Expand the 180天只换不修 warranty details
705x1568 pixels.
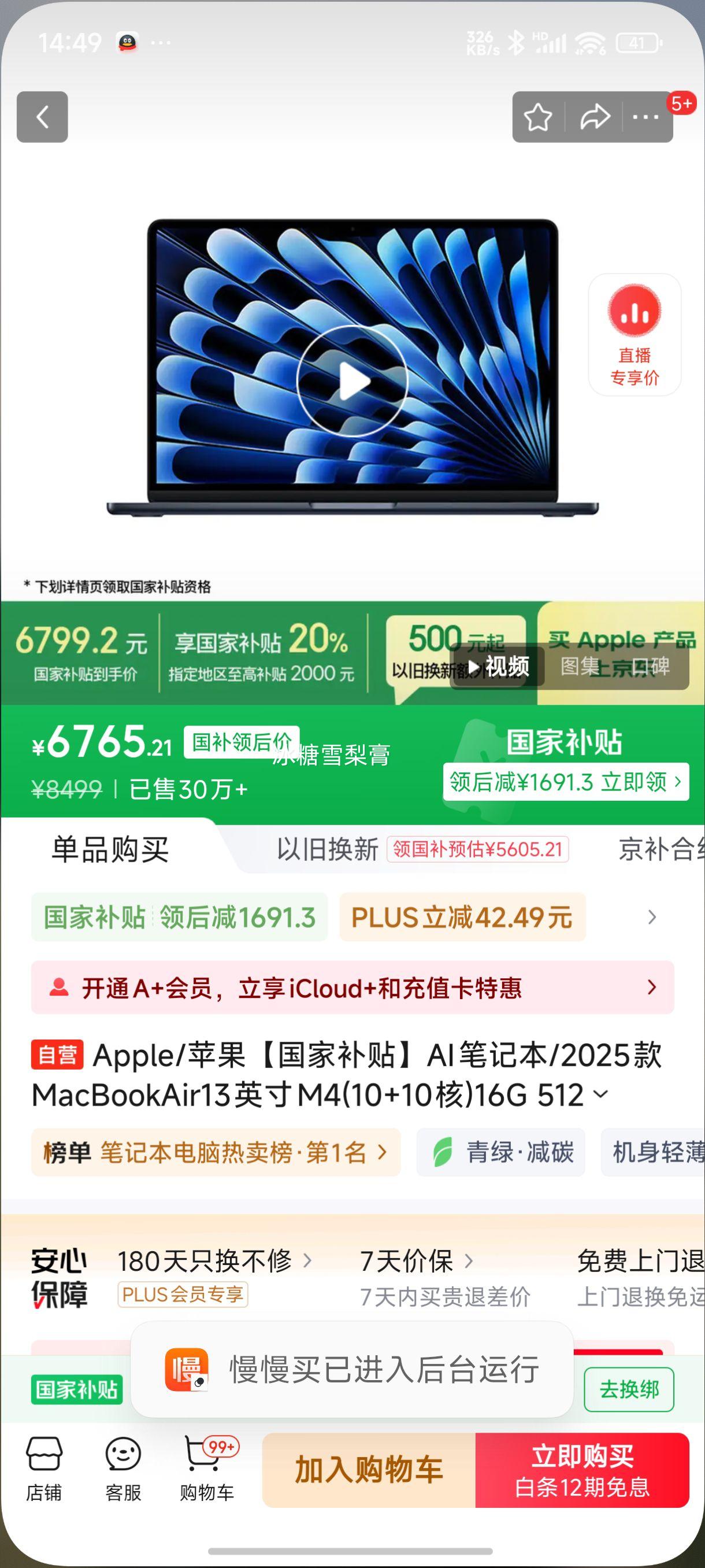point(207,1260)
